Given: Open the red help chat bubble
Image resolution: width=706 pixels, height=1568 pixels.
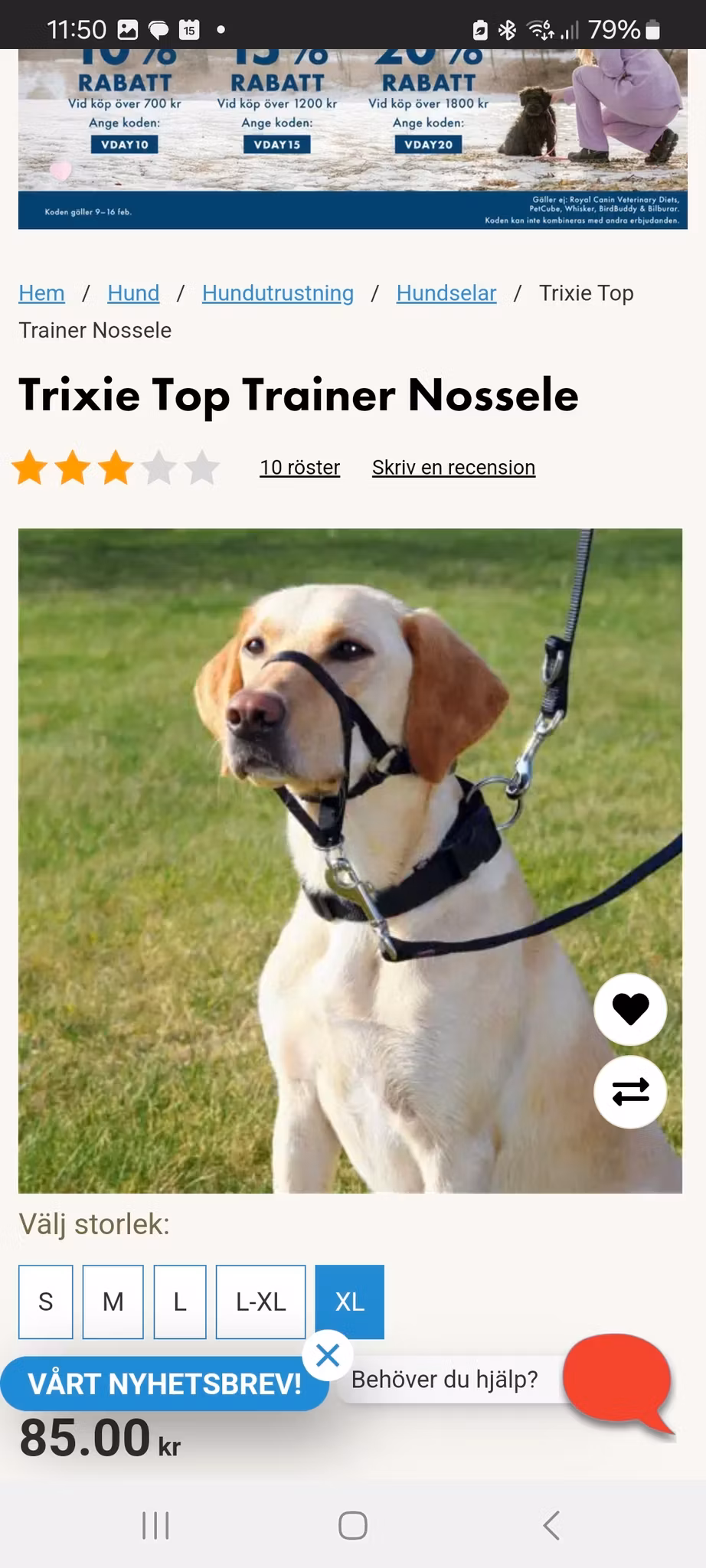Looking at the screenshot, I should pos(617,1378).
